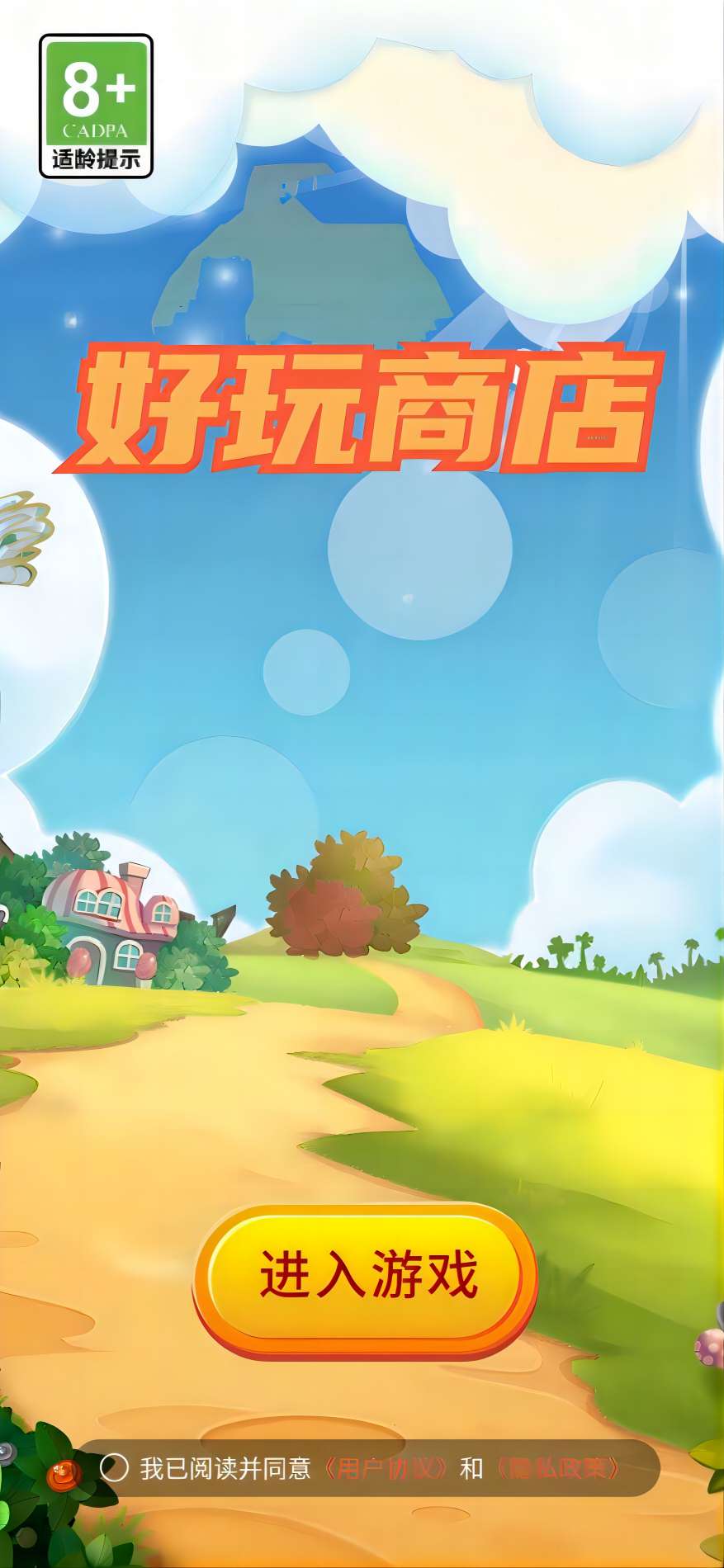724x1568 pixels.
Task: Tap the 进入游戏 button
Action: coord(365,1279)
